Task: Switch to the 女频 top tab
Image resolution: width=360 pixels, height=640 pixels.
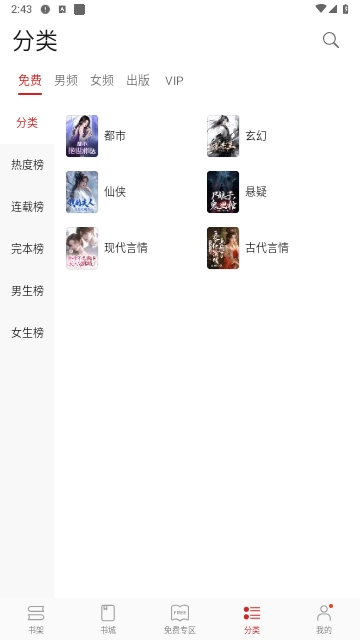Action: click(102, 80)
